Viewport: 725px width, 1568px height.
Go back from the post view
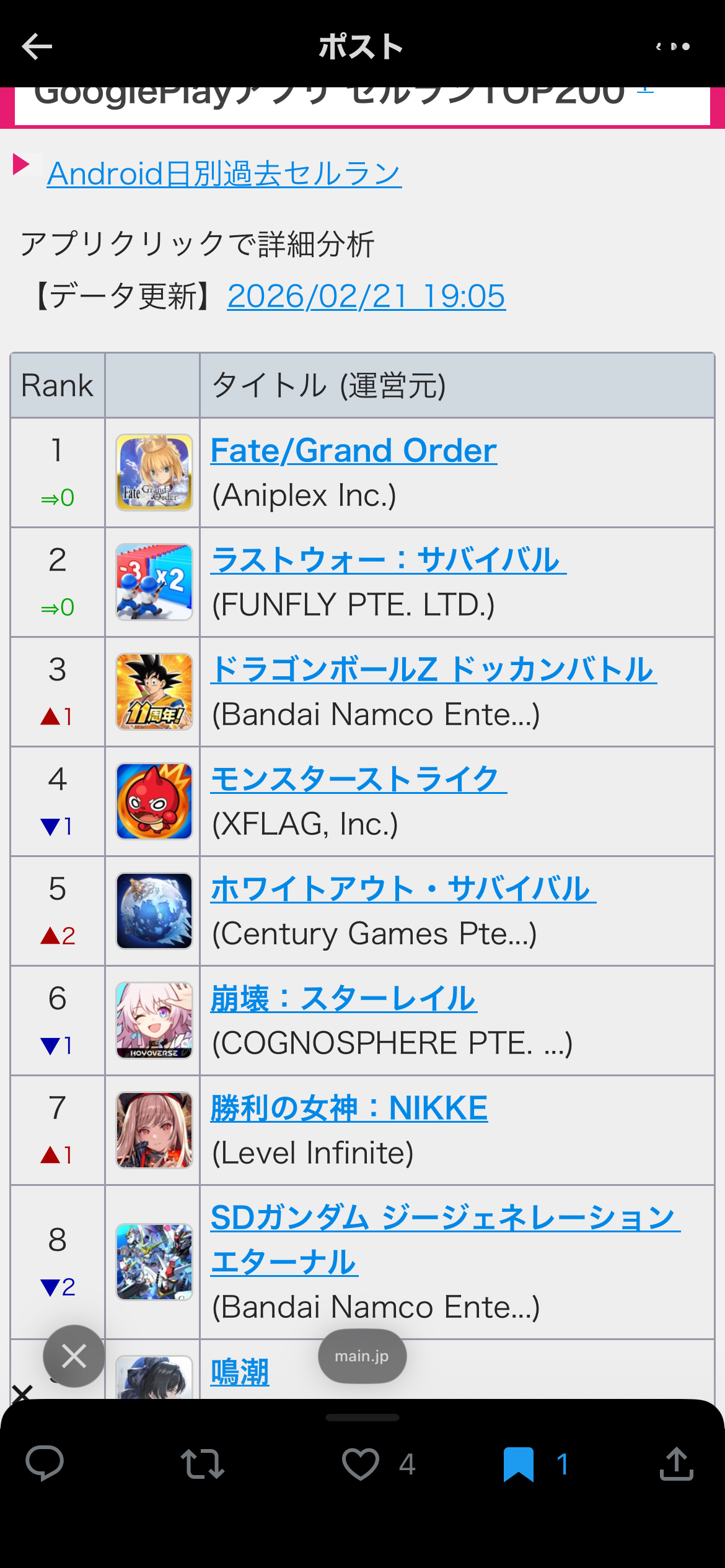point(36,47)
